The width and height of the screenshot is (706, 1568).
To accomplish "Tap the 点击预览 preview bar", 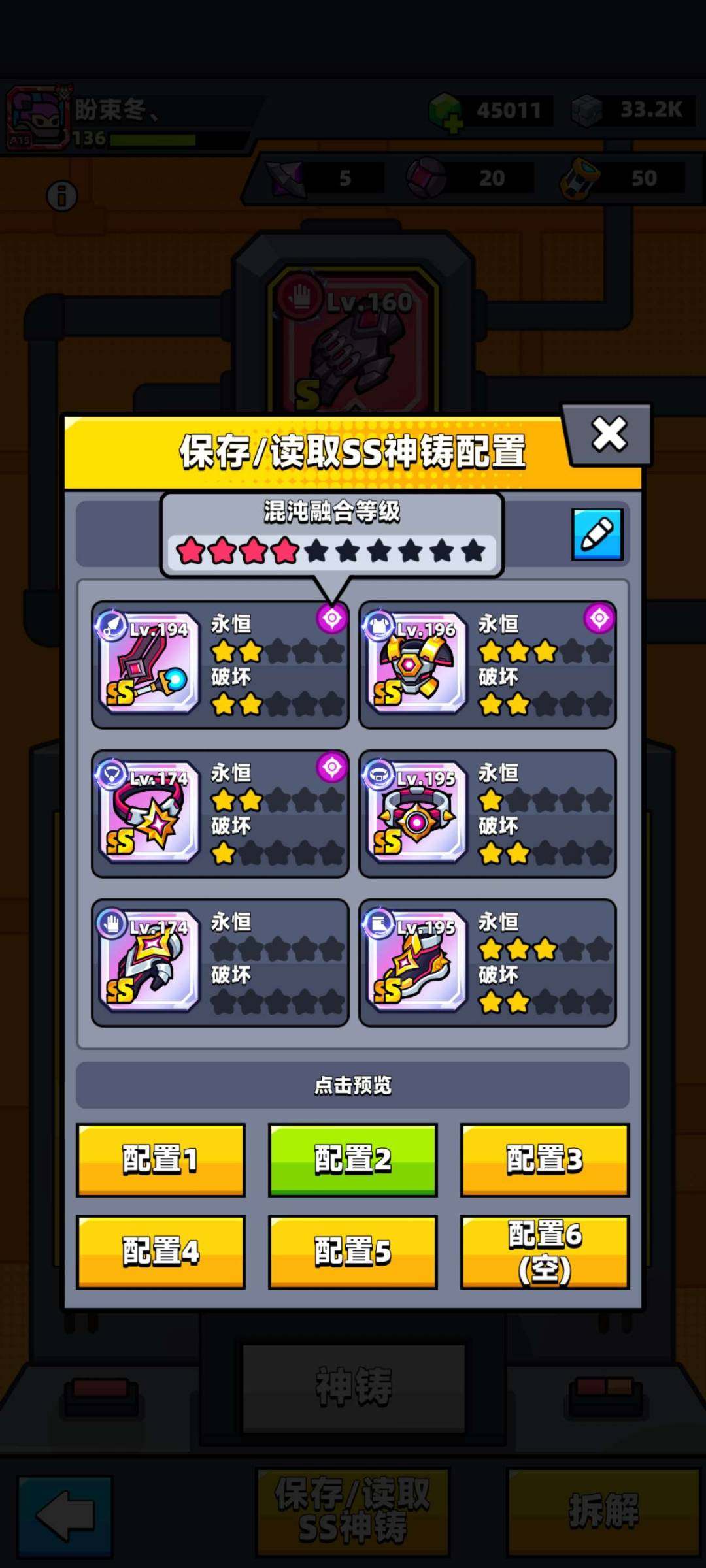I will (352, 1085).
